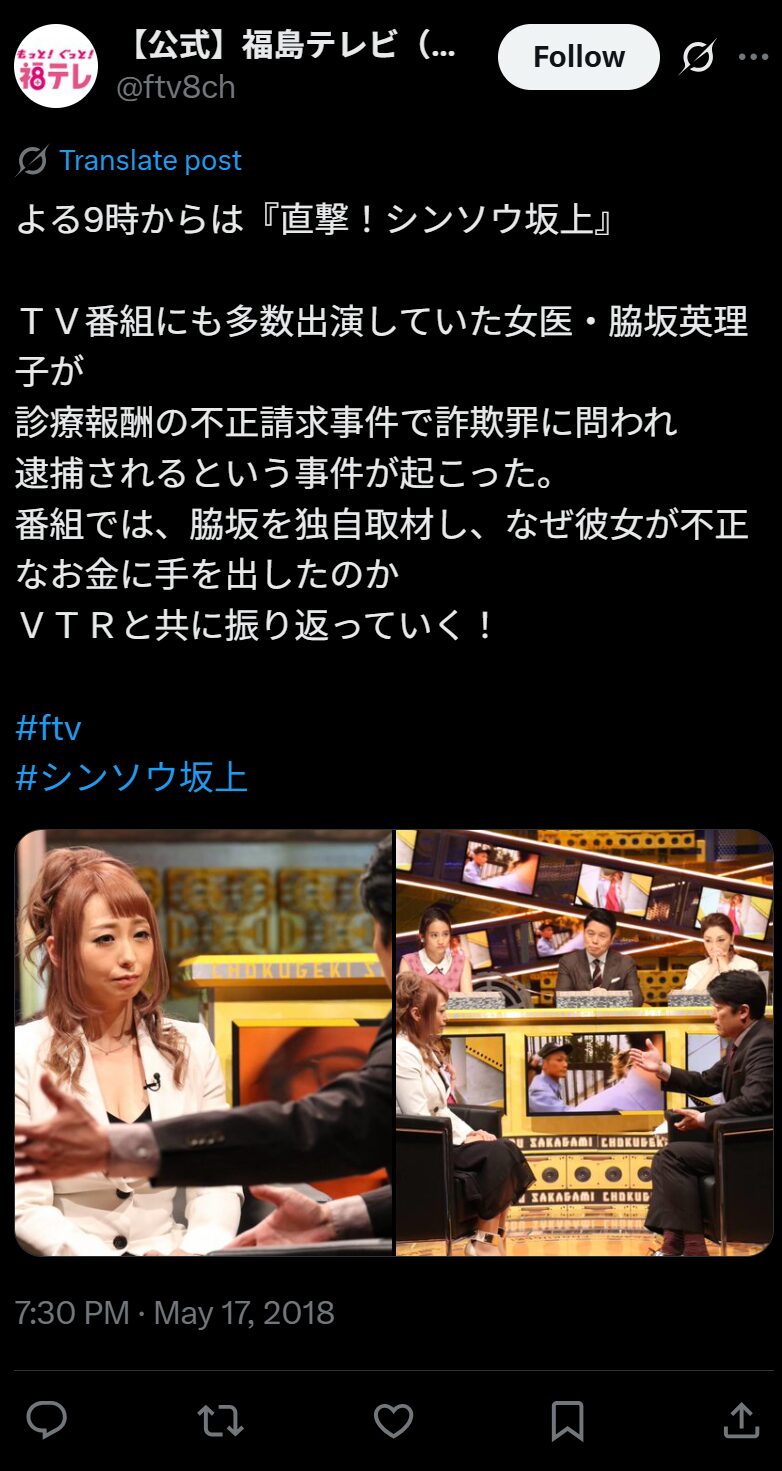The image size is (782, 1471).
Task: Share the post
Action: (x=740, y=1420)
